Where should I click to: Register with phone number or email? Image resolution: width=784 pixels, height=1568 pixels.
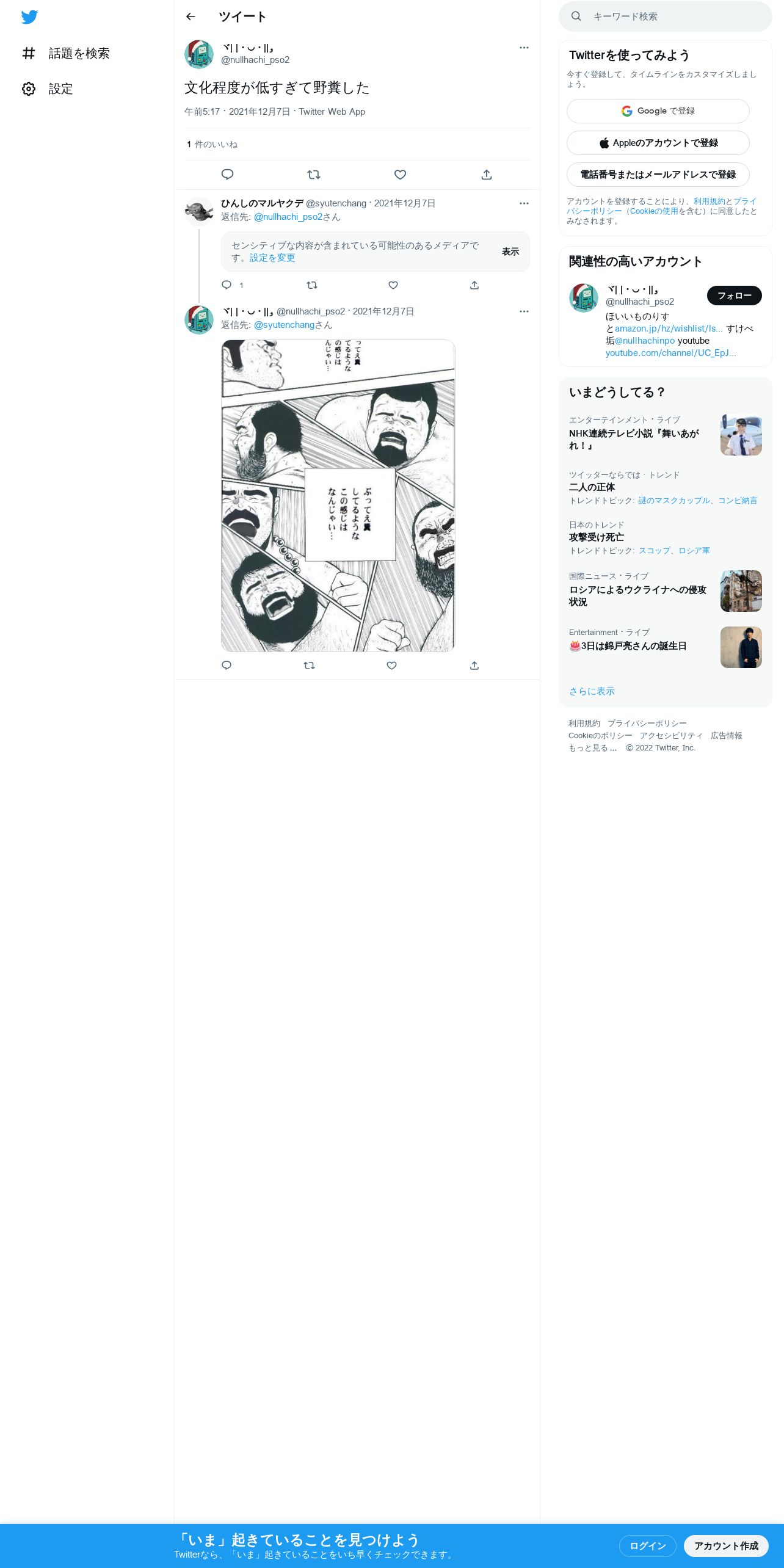pyautogui.click(x=658, y=175)
